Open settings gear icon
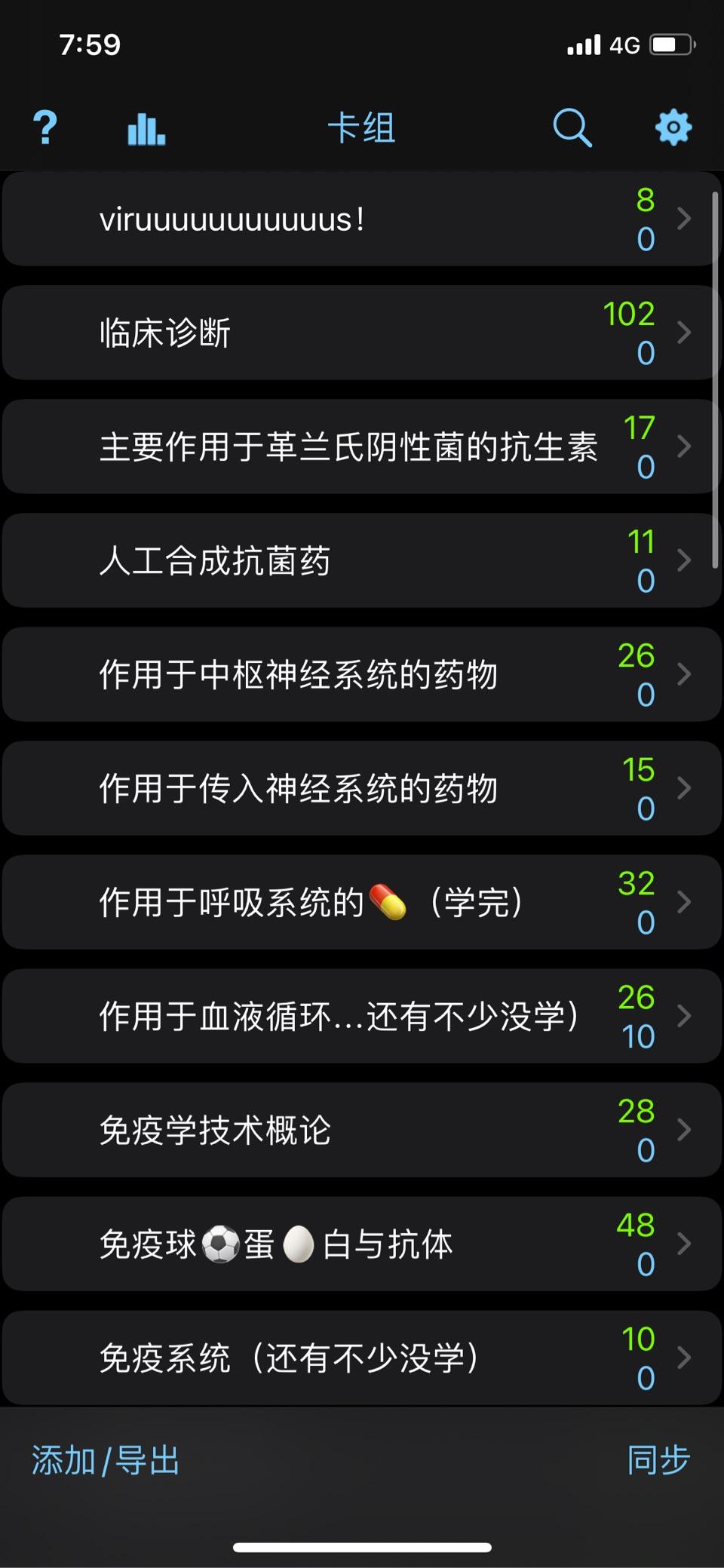 673,127
